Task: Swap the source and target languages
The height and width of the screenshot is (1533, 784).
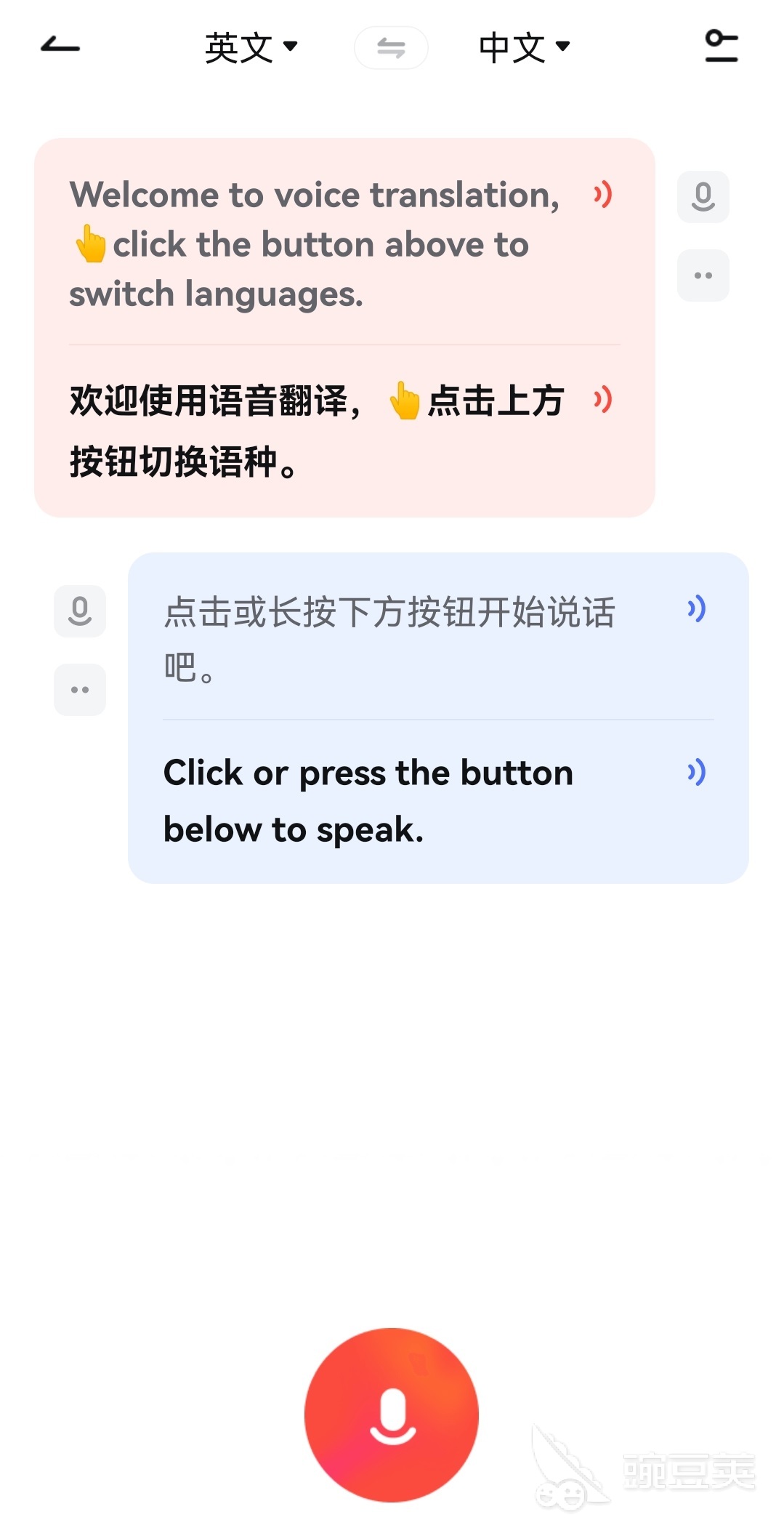Action: pyautogui.click(x=391, y=48)
